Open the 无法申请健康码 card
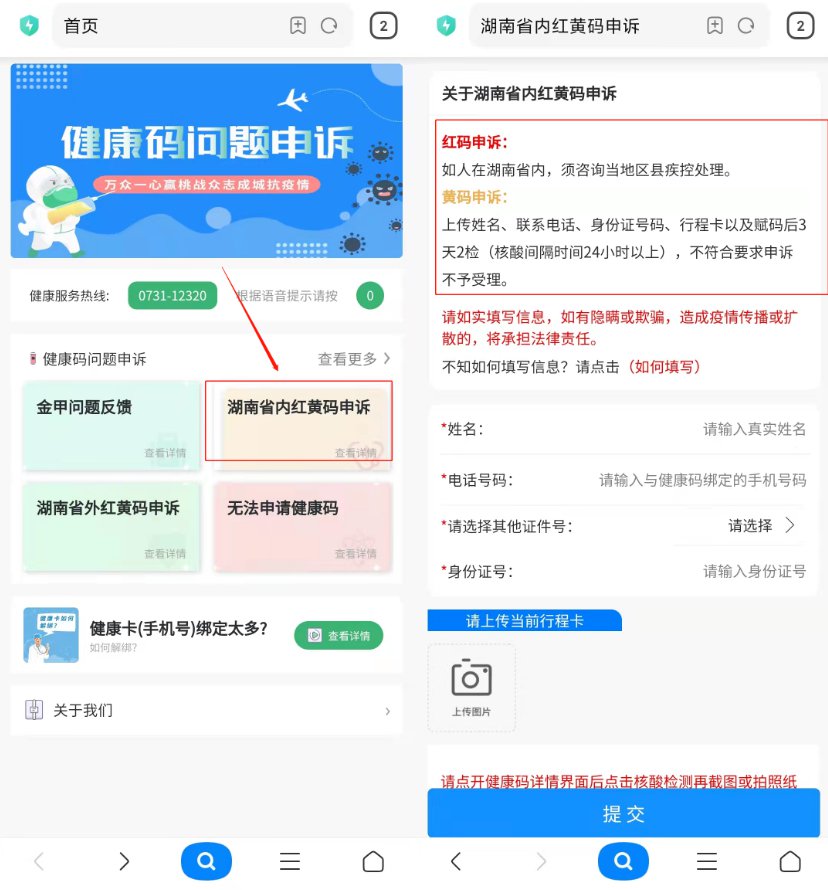Screen dimensions: 828x890 coord(302,524)
